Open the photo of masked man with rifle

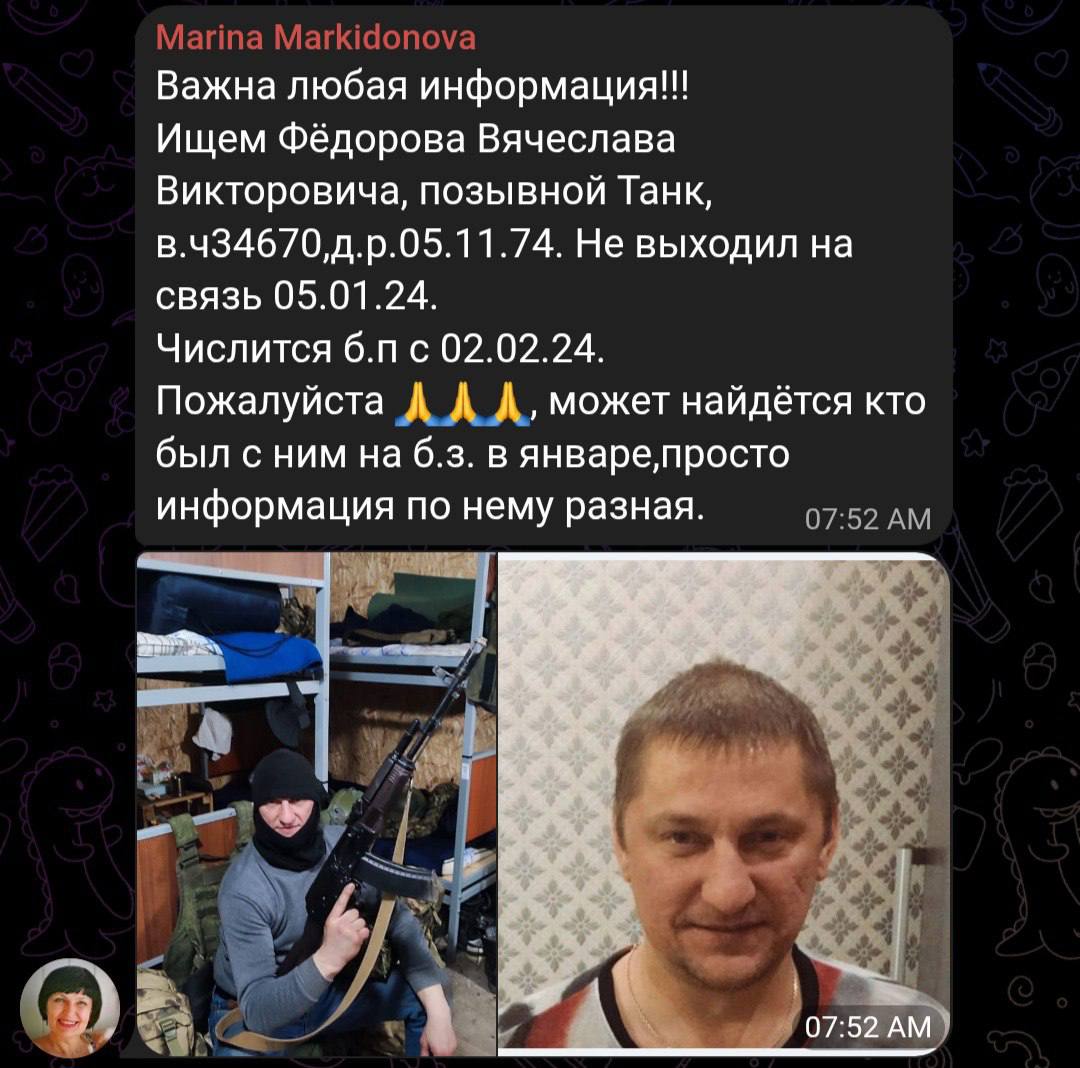tap(316, 802)
